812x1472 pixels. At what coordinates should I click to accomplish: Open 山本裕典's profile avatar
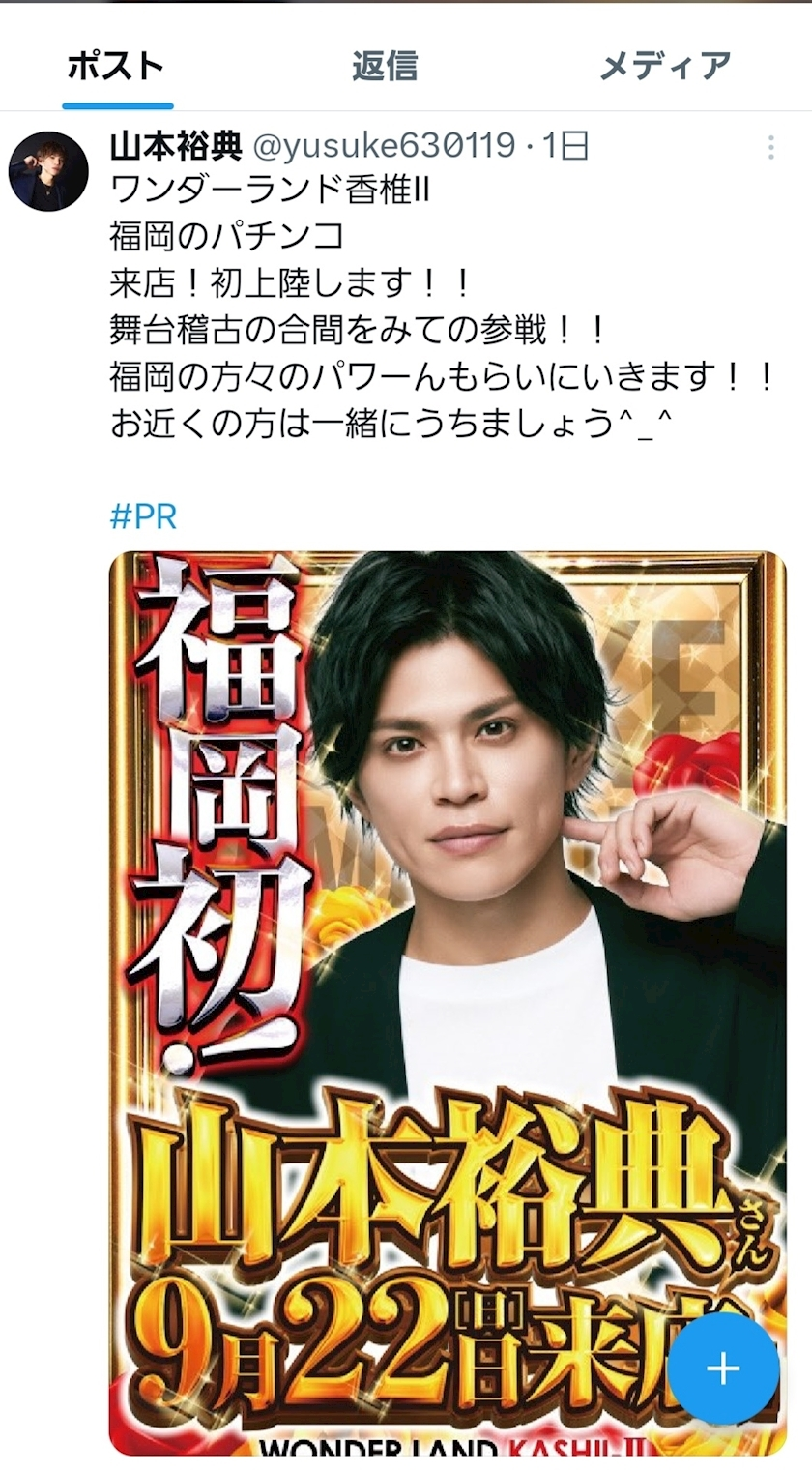tap(48, 171)
